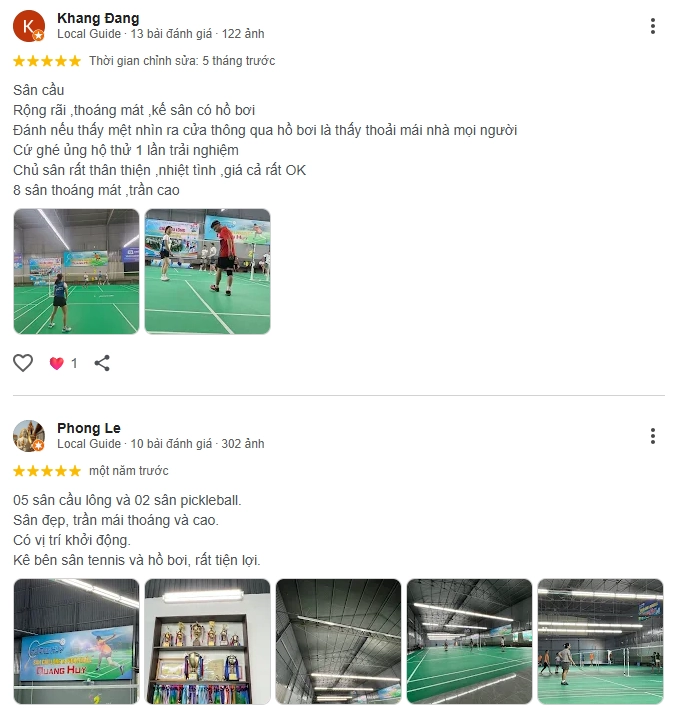Open Phong Le's banner sign photo
Viewport: 683px width, 712px height.
pos(76,641)
